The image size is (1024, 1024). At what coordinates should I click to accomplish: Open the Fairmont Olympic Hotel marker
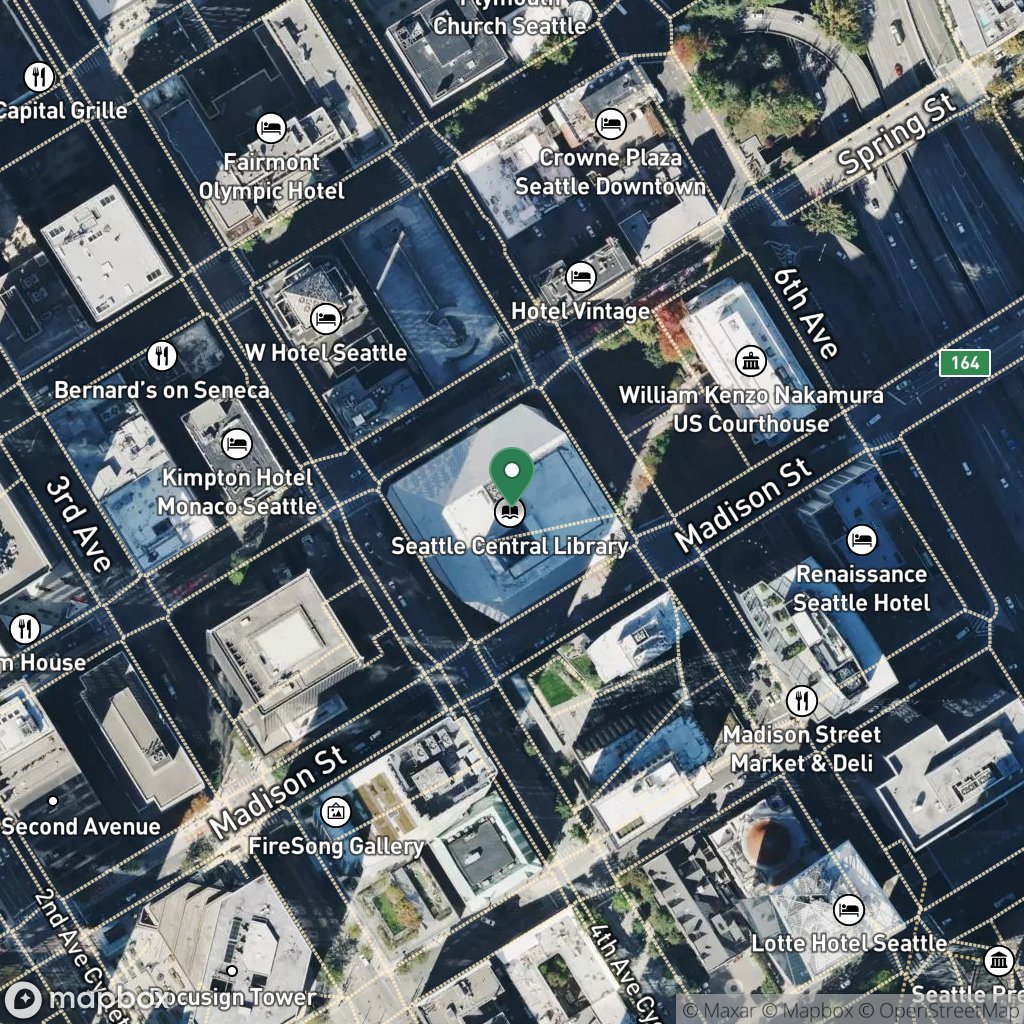coord(271,127)
